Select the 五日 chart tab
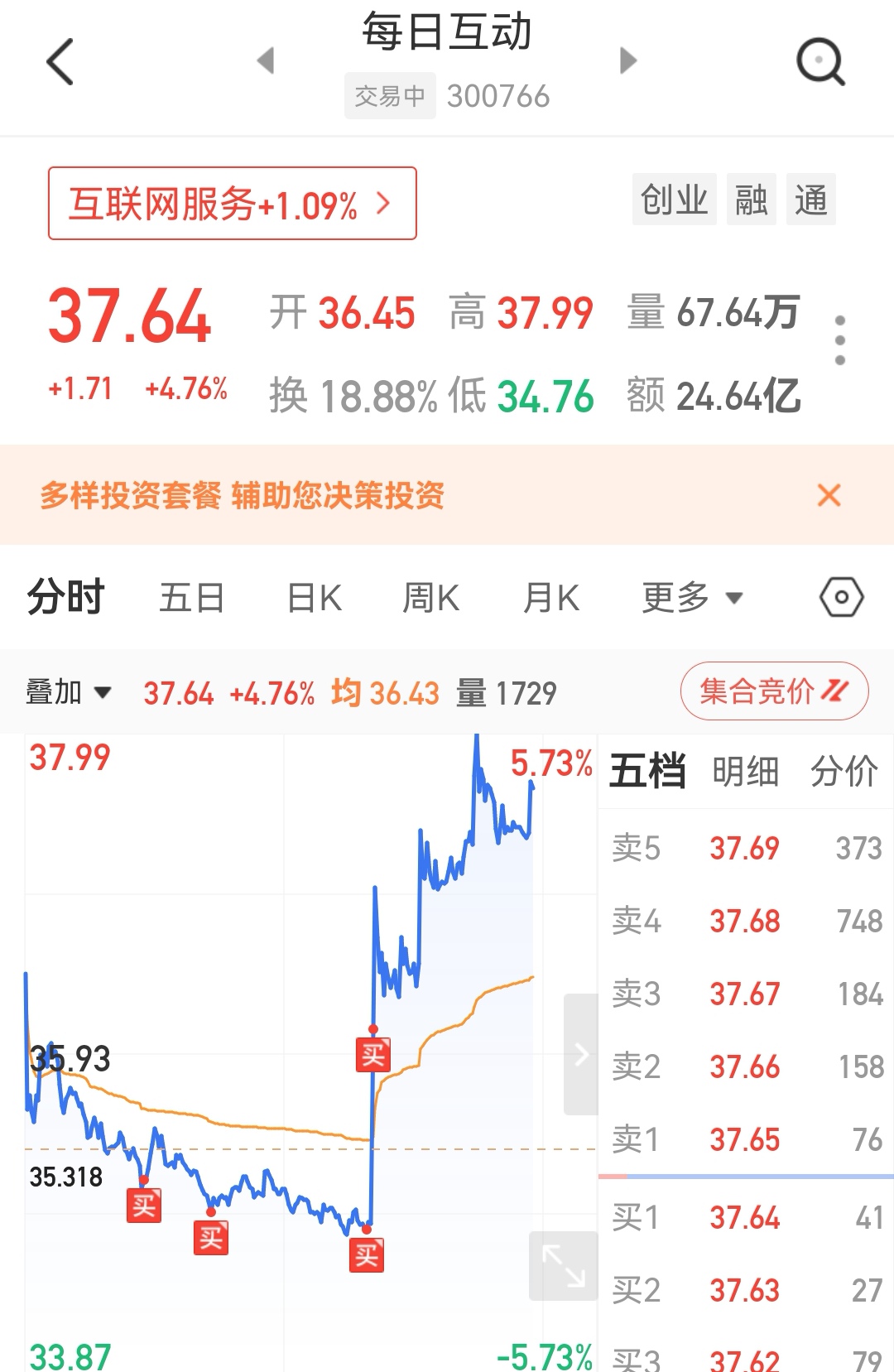The width and height of the screenshot is (894, 1372). coord(191,598)
